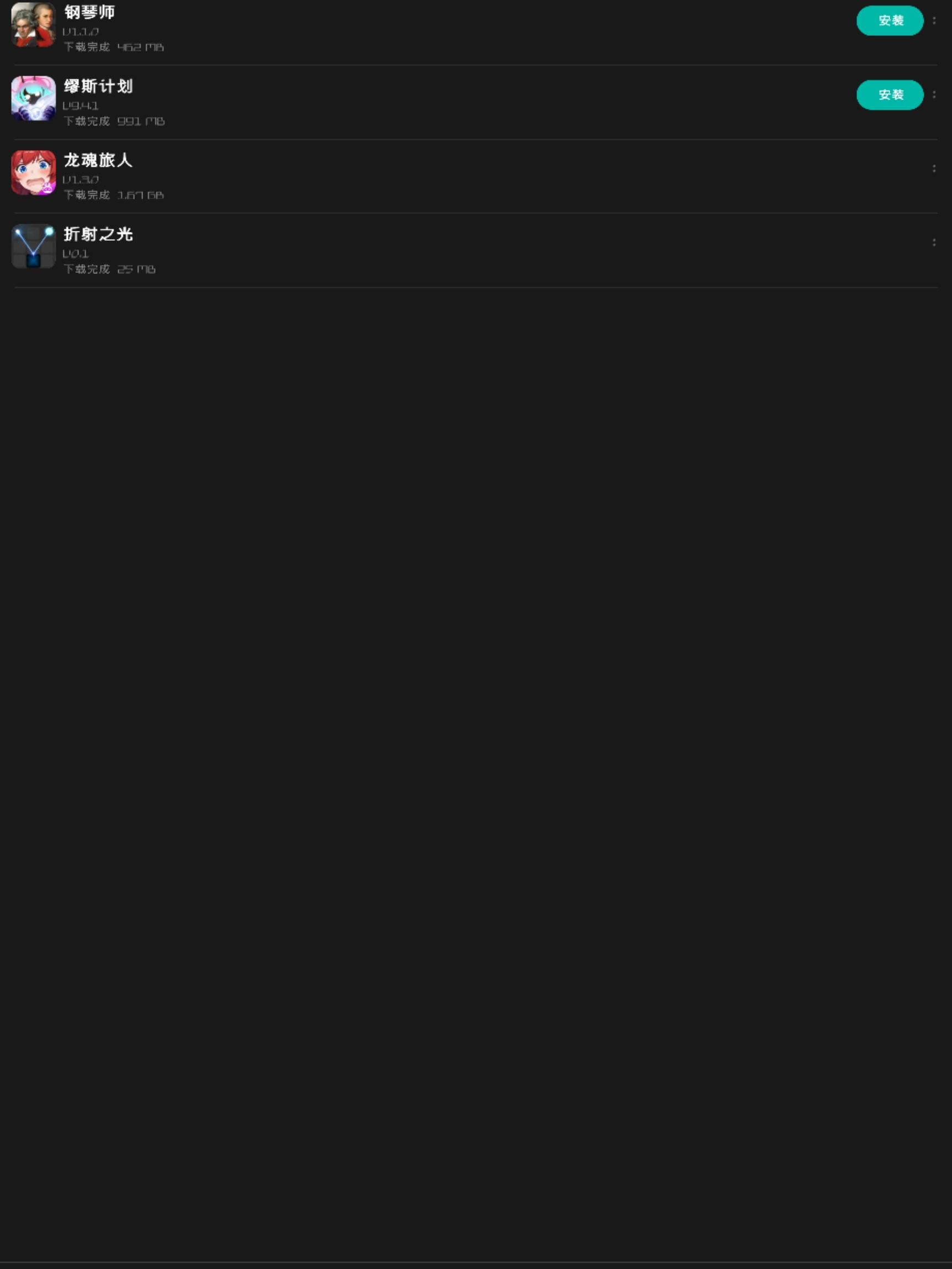Click the 下载完成 1.67 GB status text
The height and width of the screenshot is (1269, 952).
113,195
